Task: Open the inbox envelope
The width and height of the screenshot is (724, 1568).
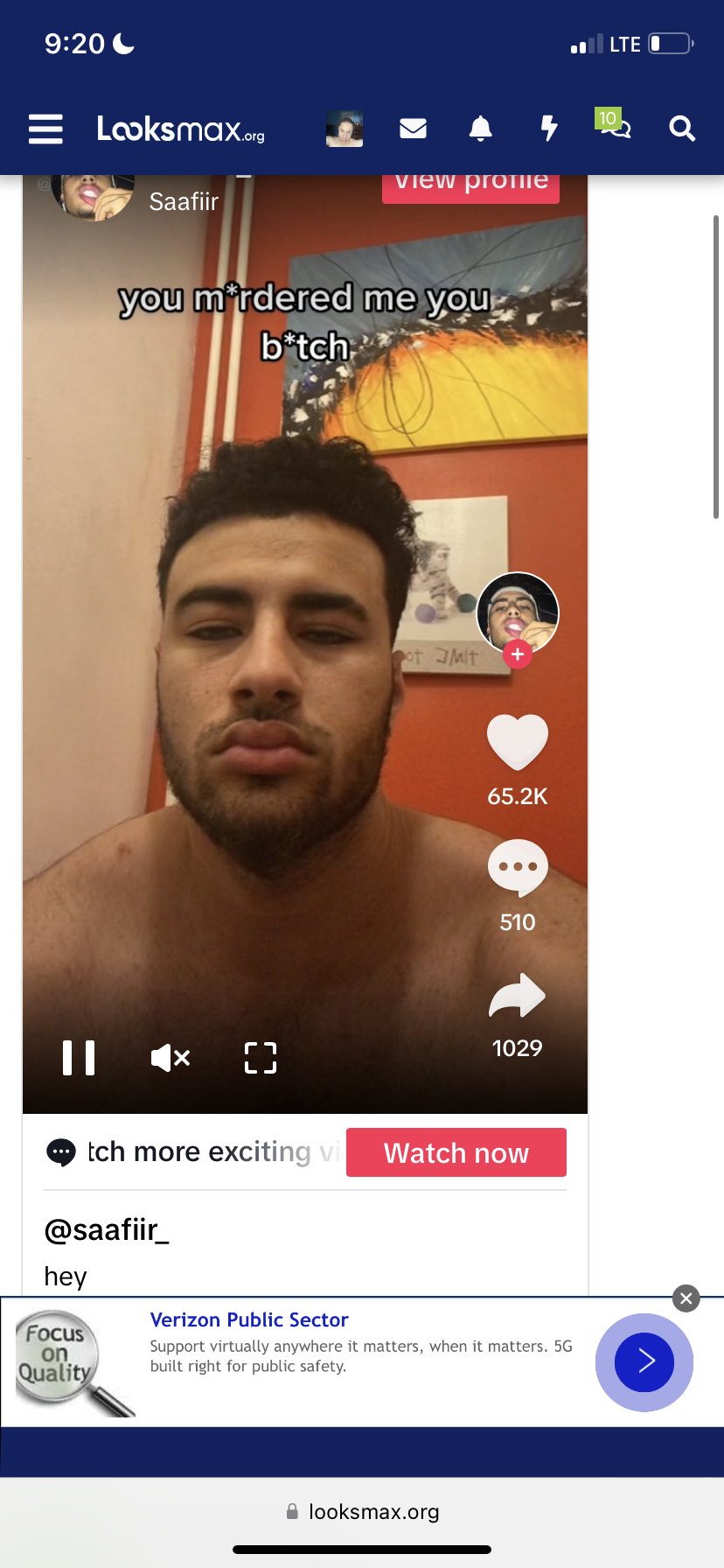Action: tap(413, 129)
